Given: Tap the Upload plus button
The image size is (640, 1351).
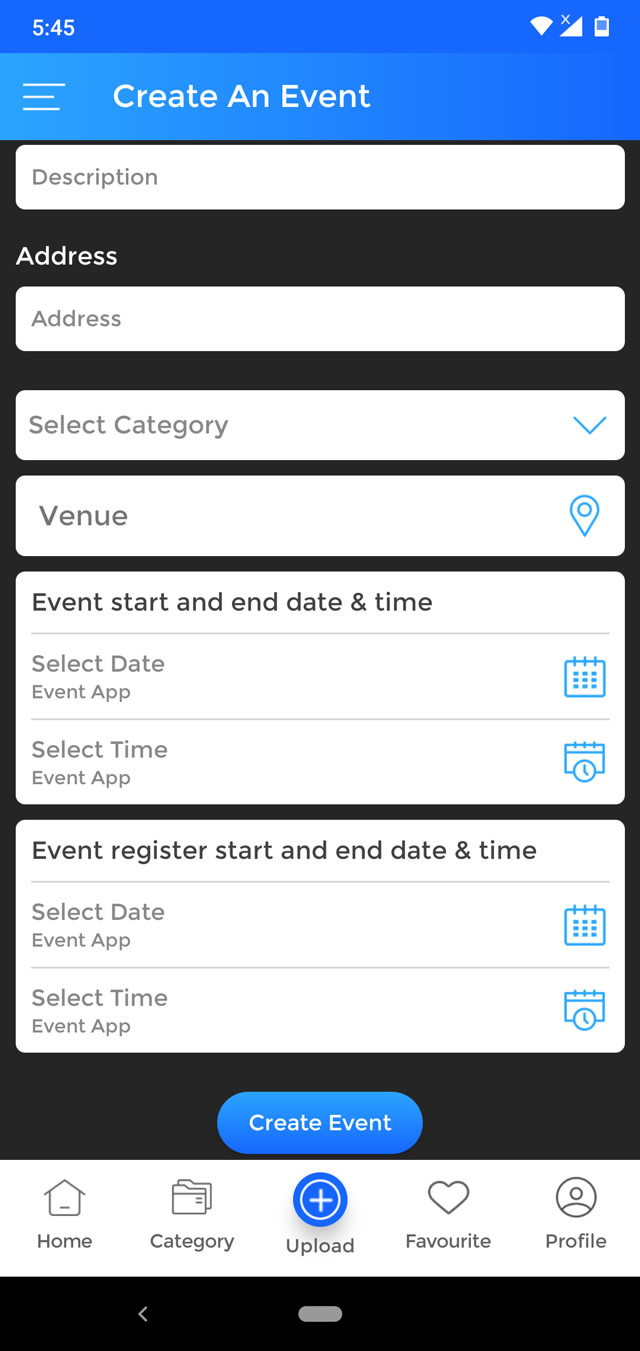Looking at the screenshot, I should (x=320, y=1199).
